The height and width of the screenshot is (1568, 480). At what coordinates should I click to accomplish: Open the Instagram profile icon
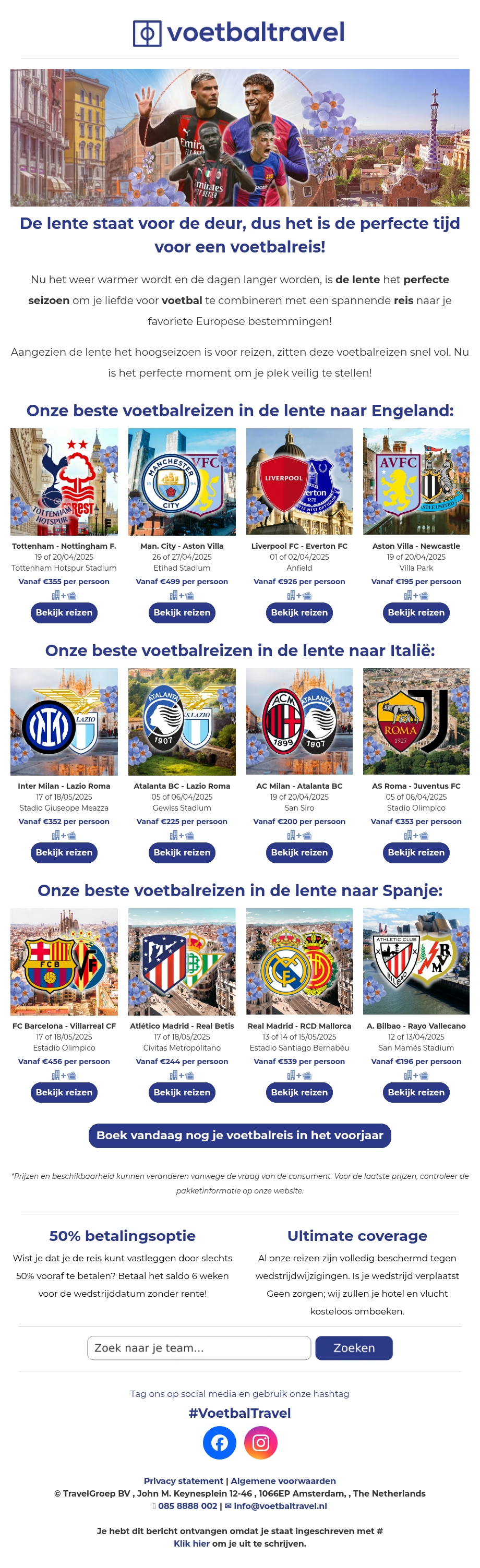point(261,1442)
